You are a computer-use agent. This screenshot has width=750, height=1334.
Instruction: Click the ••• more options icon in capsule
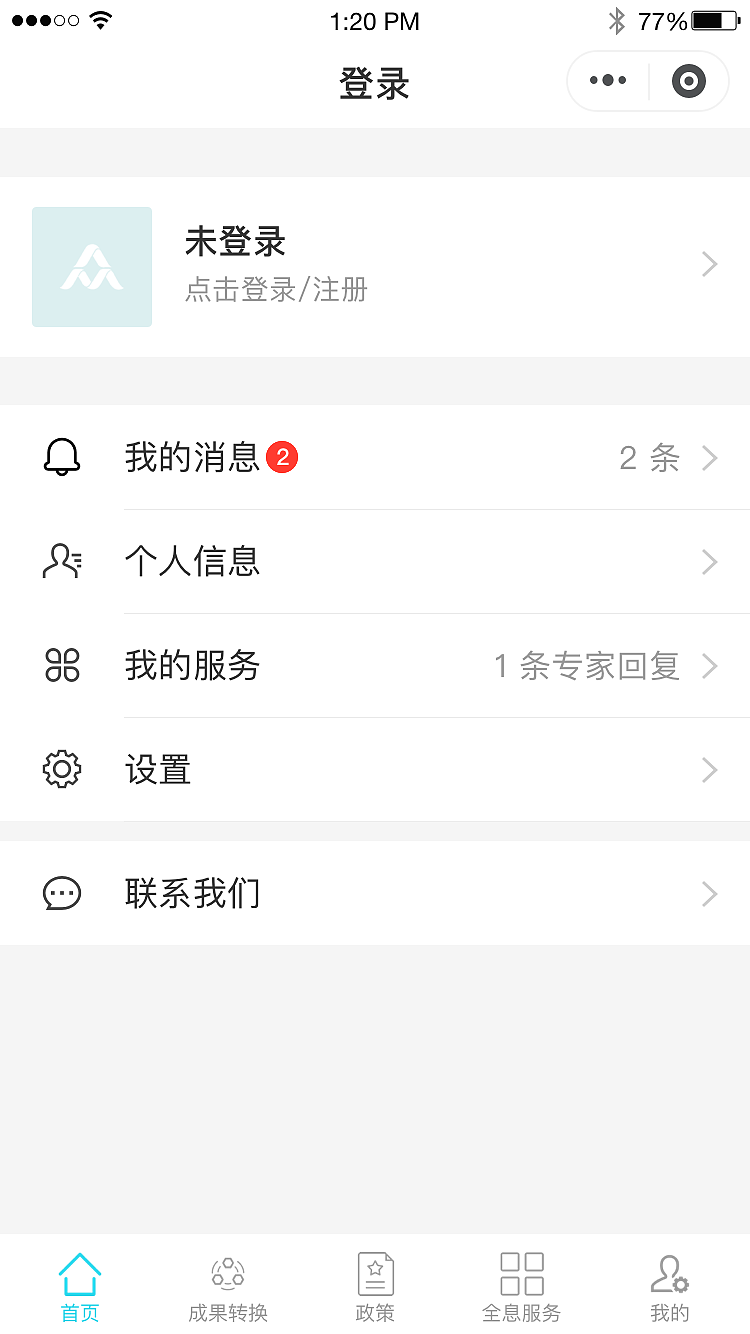607,81
